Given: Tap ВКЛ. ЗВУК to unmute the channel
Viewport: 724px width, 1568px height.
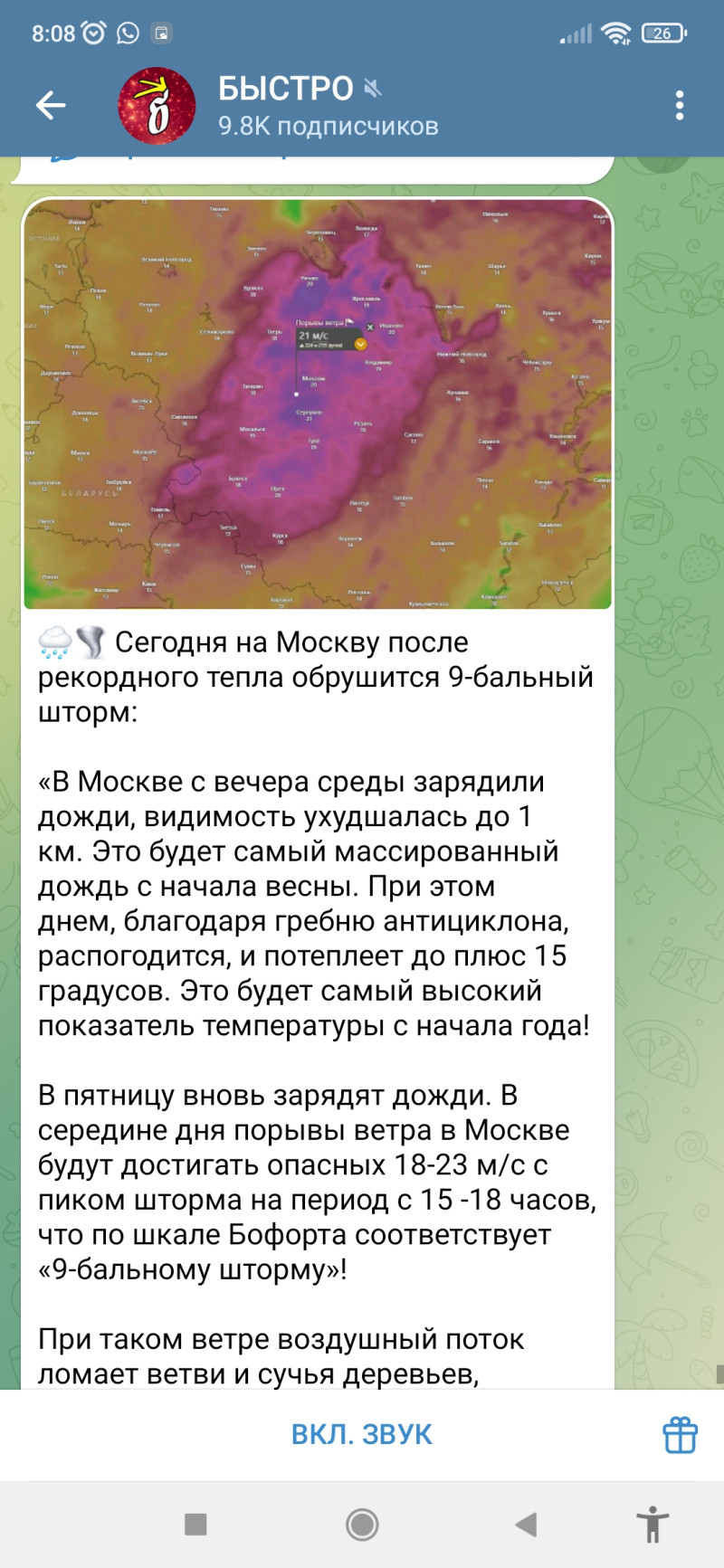Looking at the screenshot, I should point(361,1434).
